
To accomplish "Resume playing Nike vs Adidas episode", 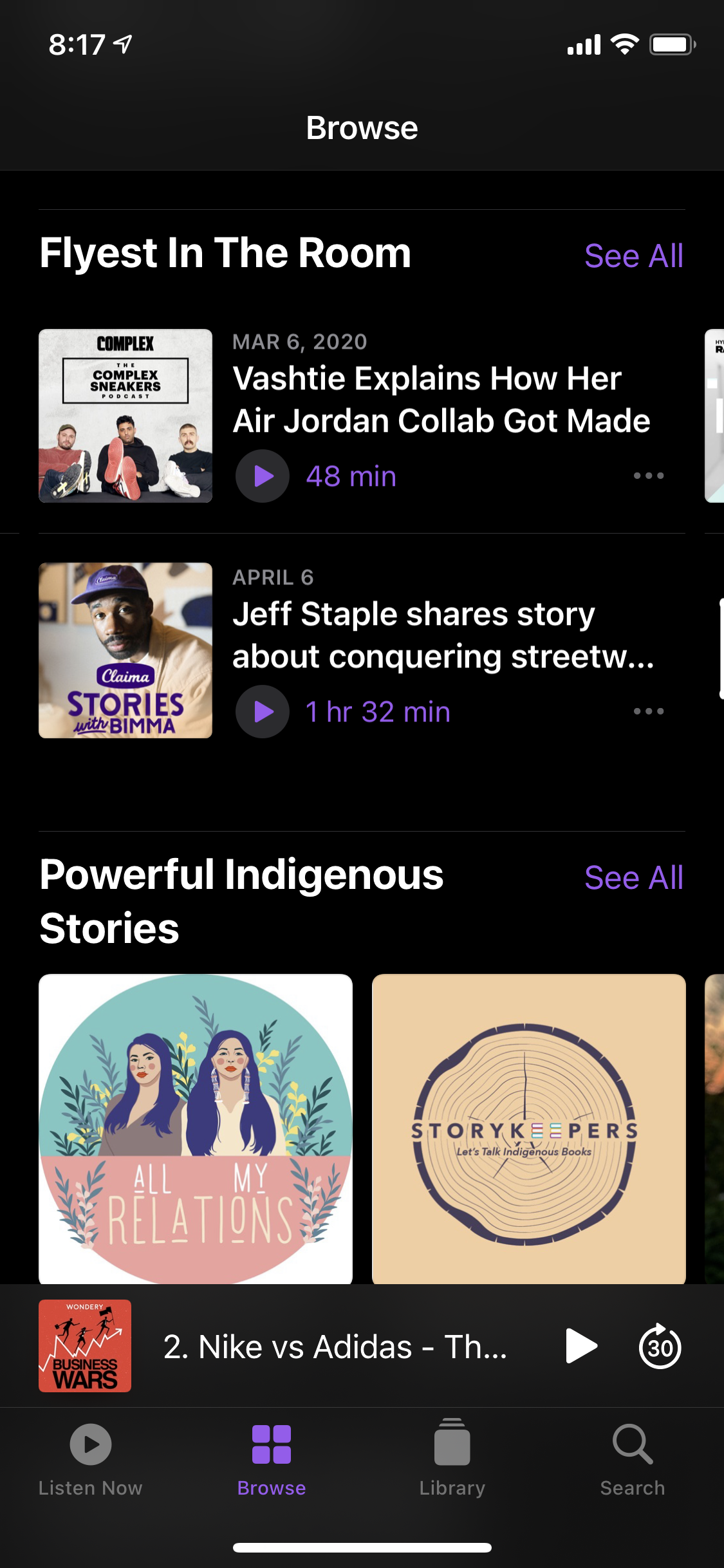I will tap(580, 1347).
